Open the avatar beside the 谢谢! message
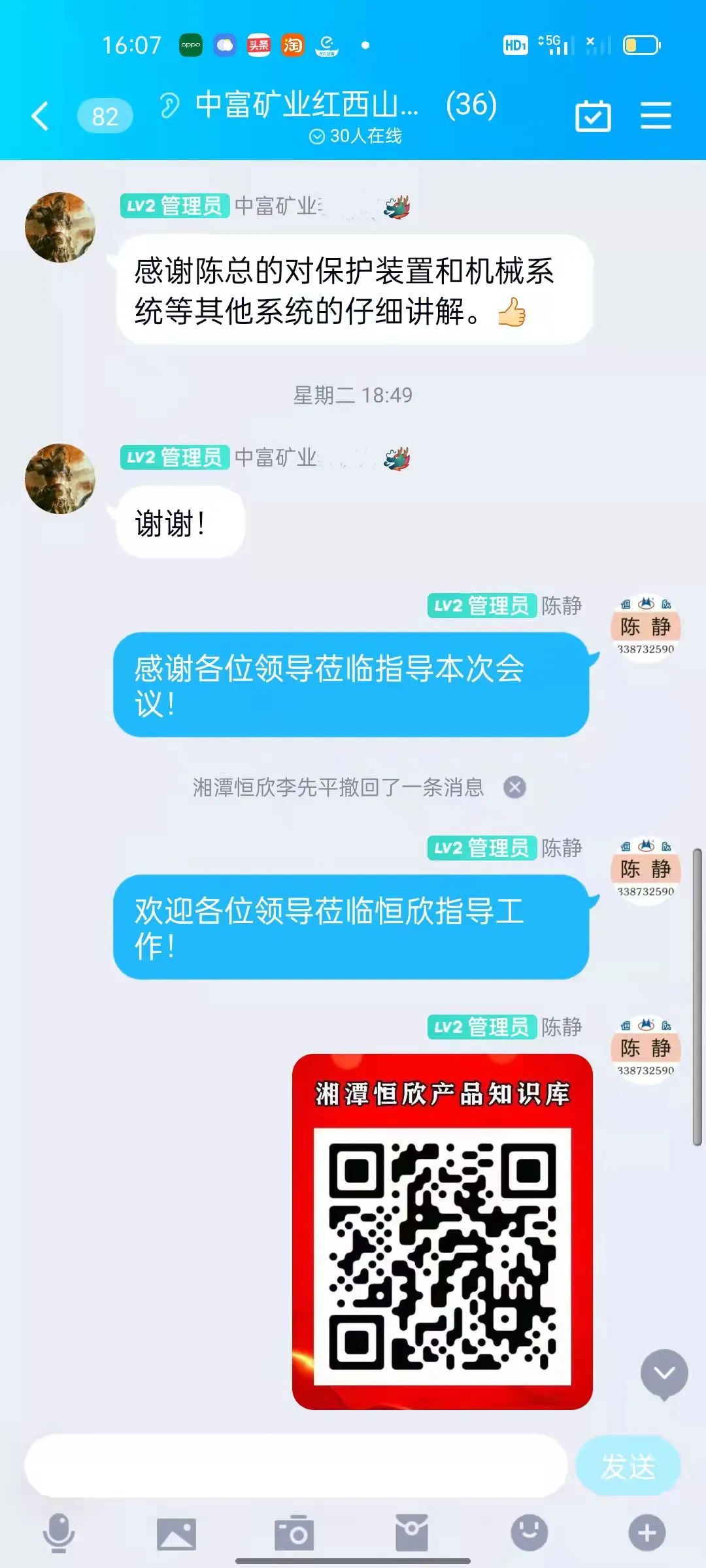This screenshot has height=1568, width=706. pyautogui.click(x=60, y=479)
